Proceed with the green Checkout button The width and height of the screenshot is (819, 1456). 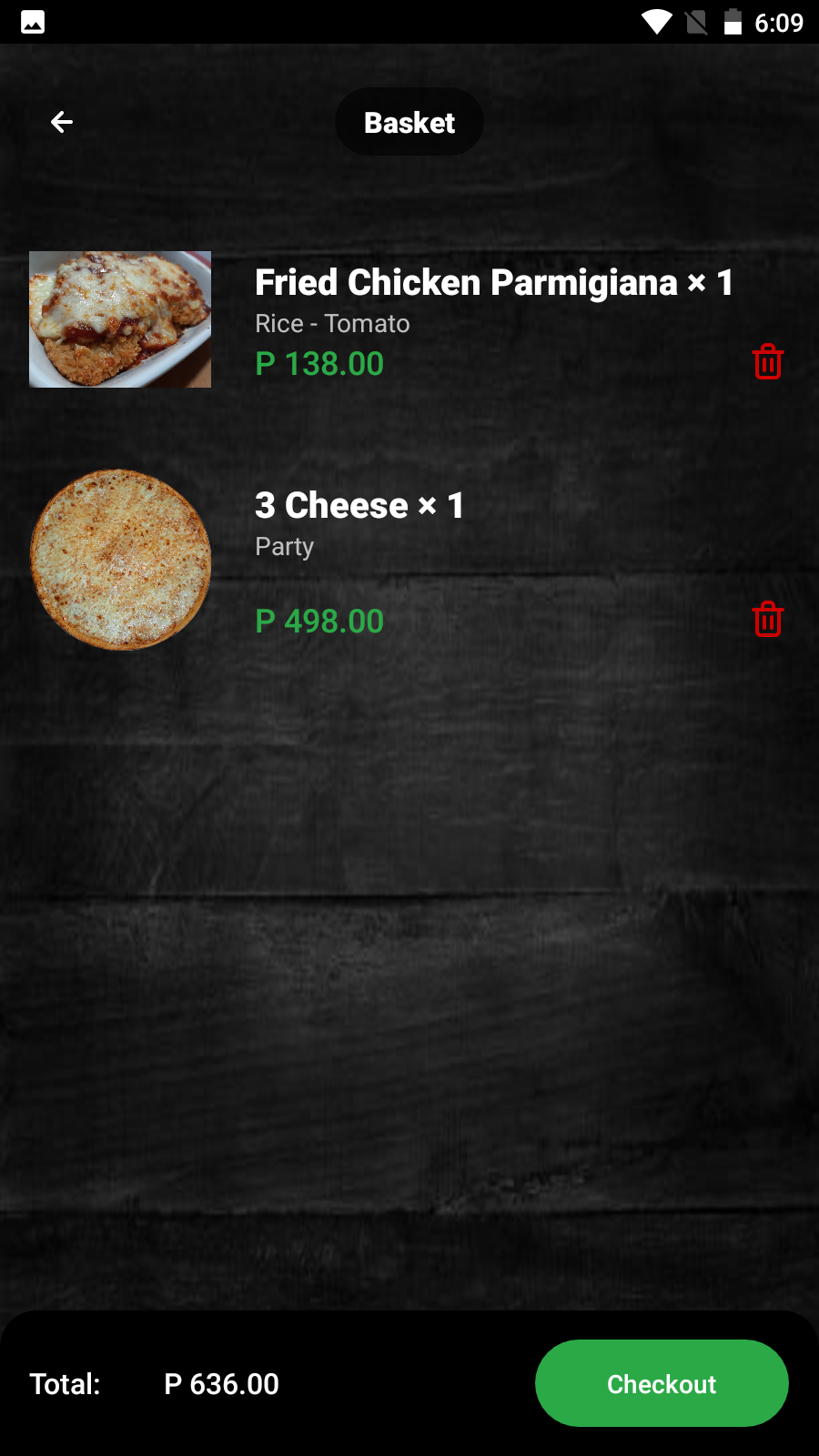(x=662, y=1383)
